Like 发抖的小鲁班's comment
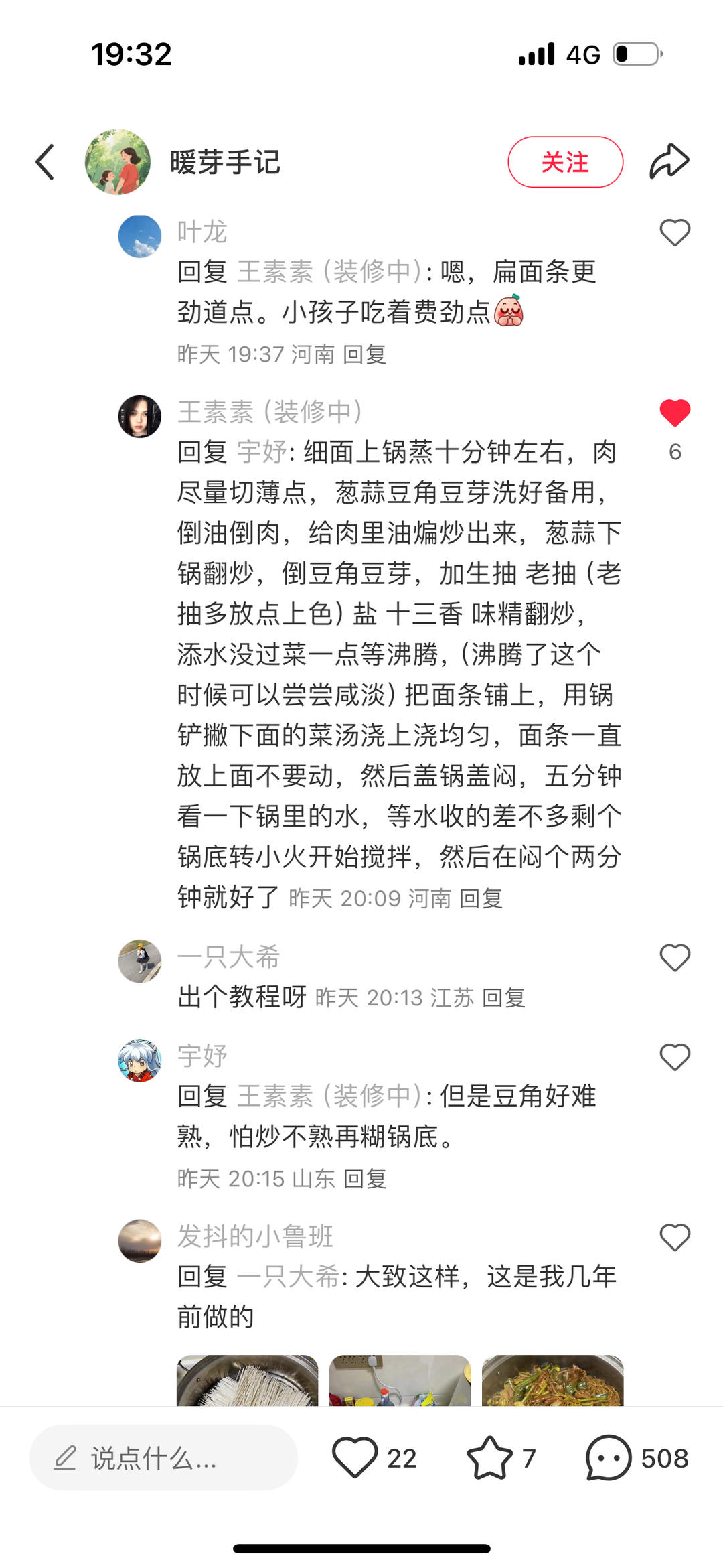This screenshot has width=723, height=1568. [x=675, y=1238]
